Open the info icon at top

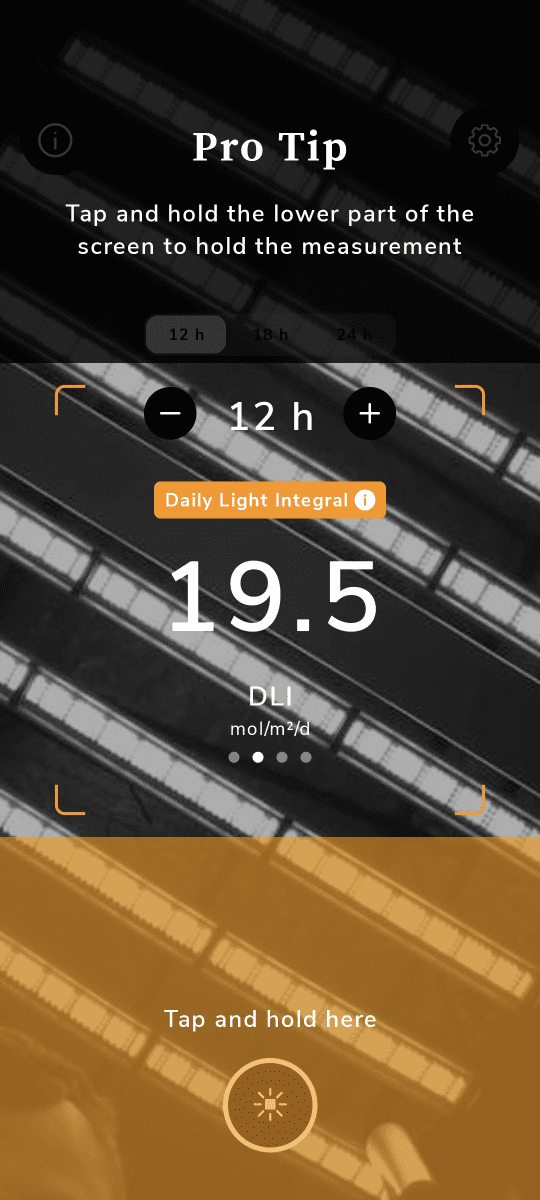coord(55,141)
